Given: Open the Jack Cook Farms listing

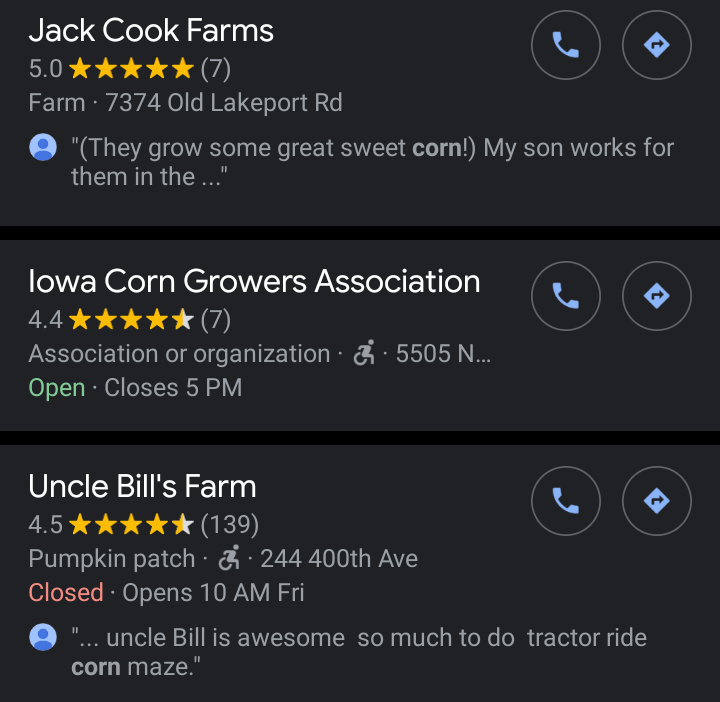Looking at the screenshot, I should pos(151,31).
